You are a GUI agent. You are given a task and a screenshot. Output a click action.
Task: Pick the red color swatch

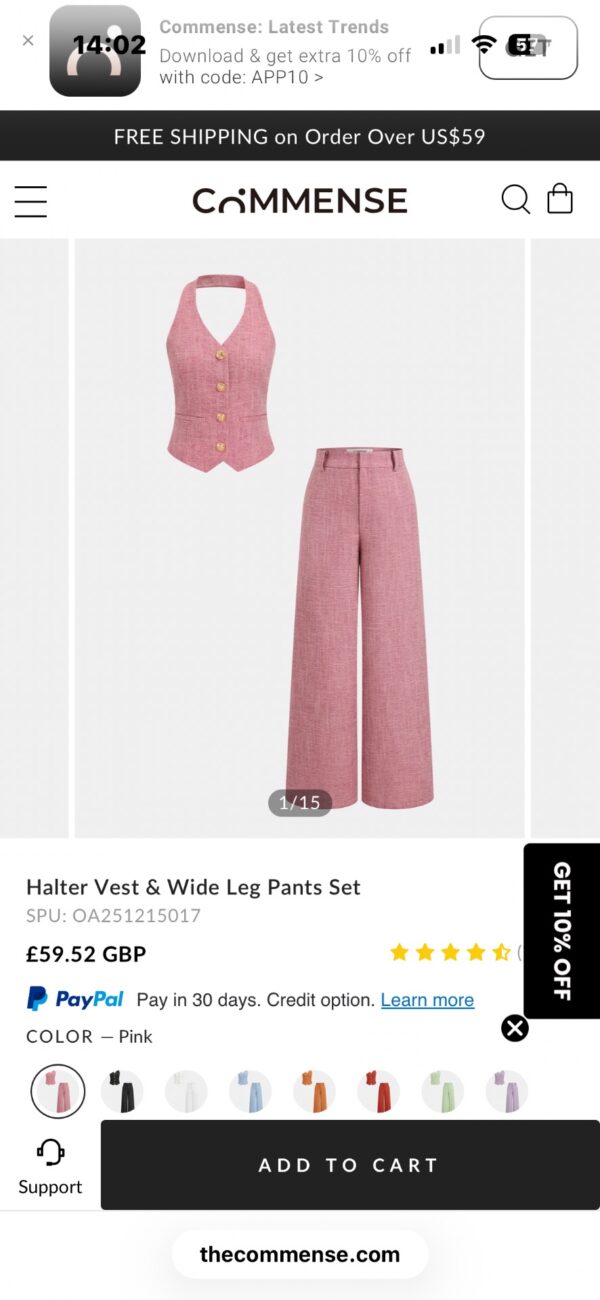pos(378,1091)
